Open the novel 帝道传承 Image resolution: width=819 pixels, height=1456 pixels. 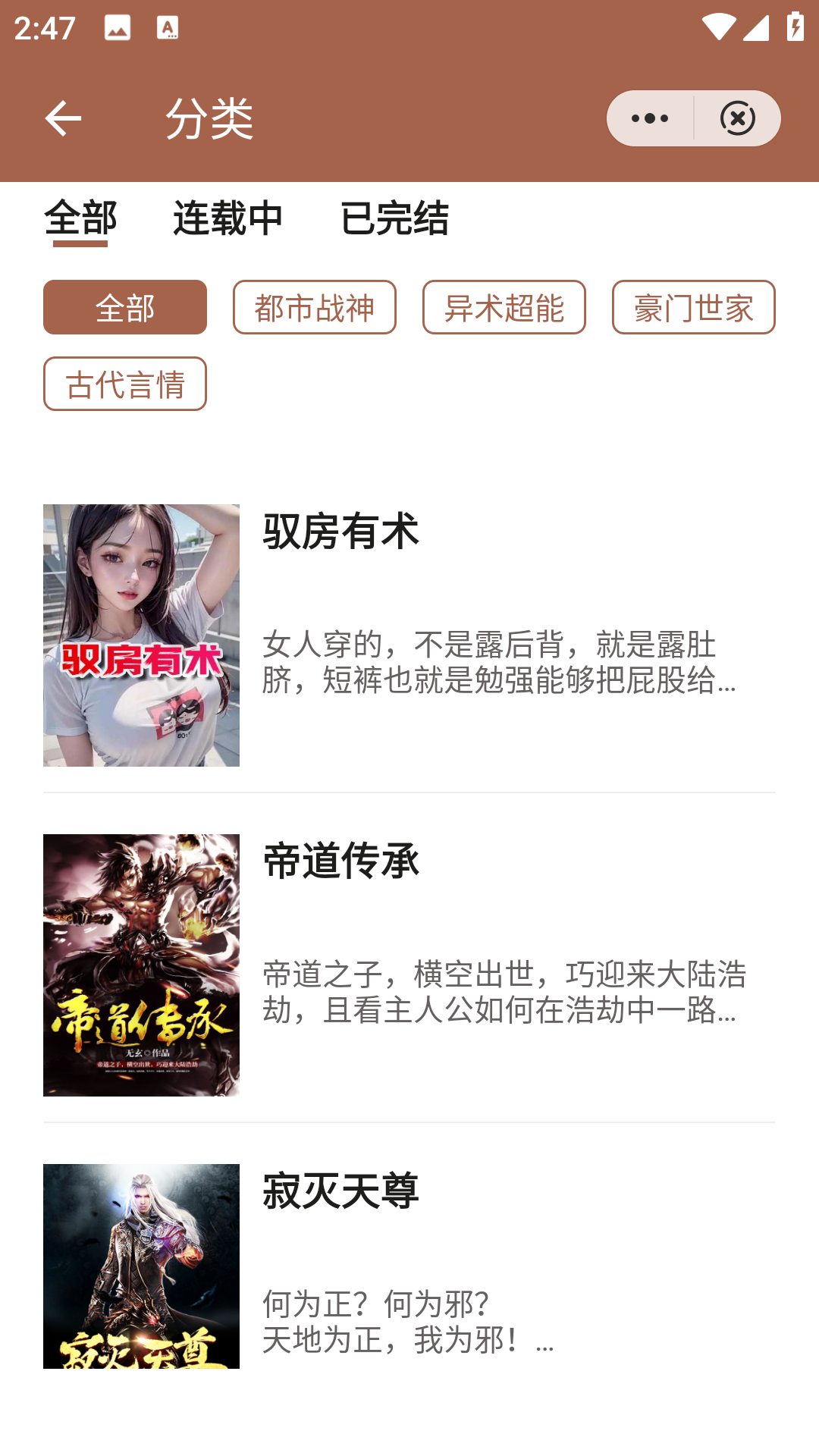[x=341, y=861]
